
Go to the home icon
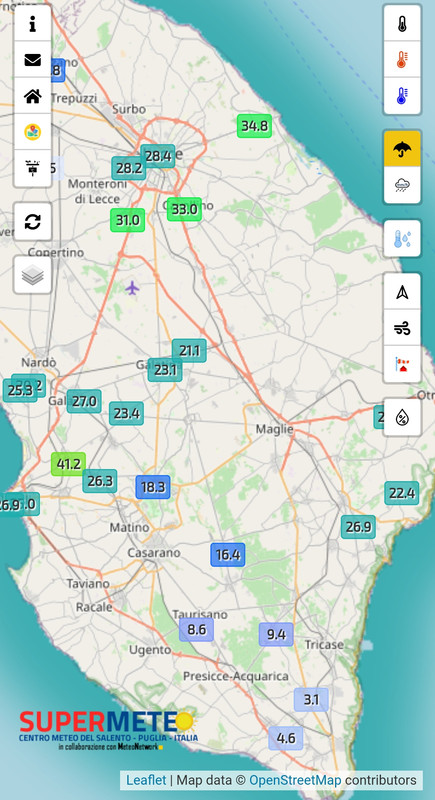(x=33, y=96)
